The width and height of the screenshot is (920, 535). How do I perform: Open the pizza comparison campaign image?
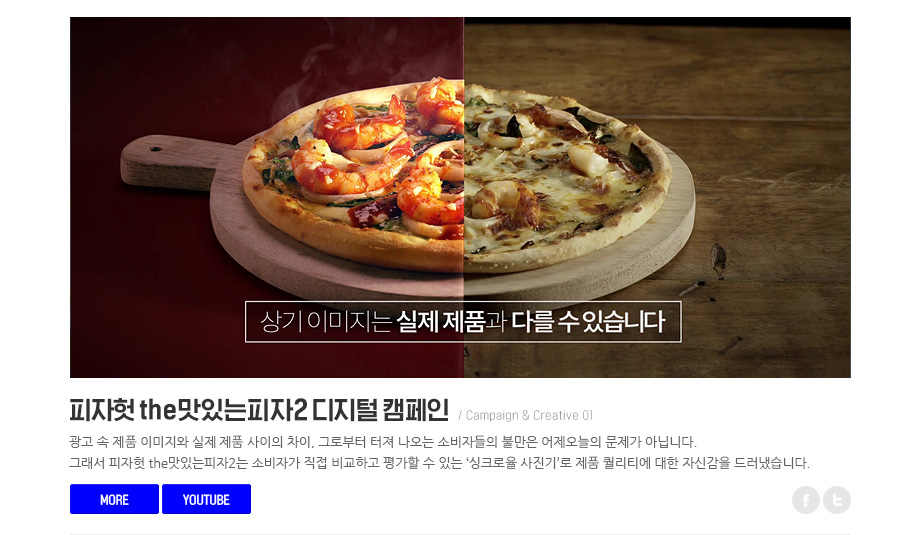[x=460, y=197]
